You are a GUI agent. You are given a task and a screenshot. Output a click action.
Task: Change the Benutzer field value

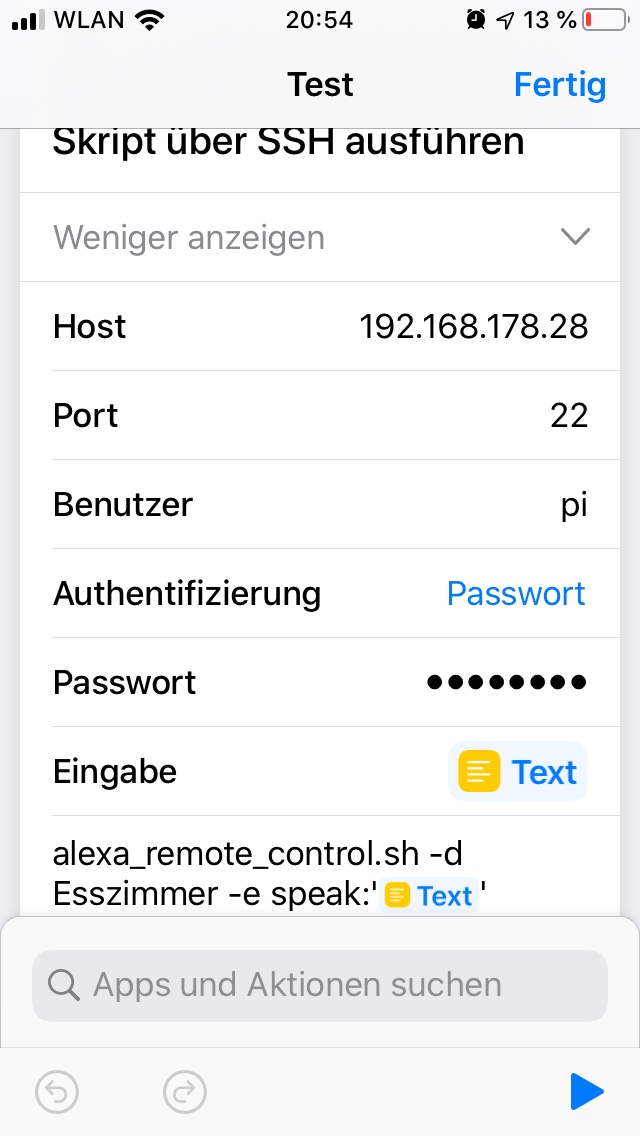[x=573, y=505]
